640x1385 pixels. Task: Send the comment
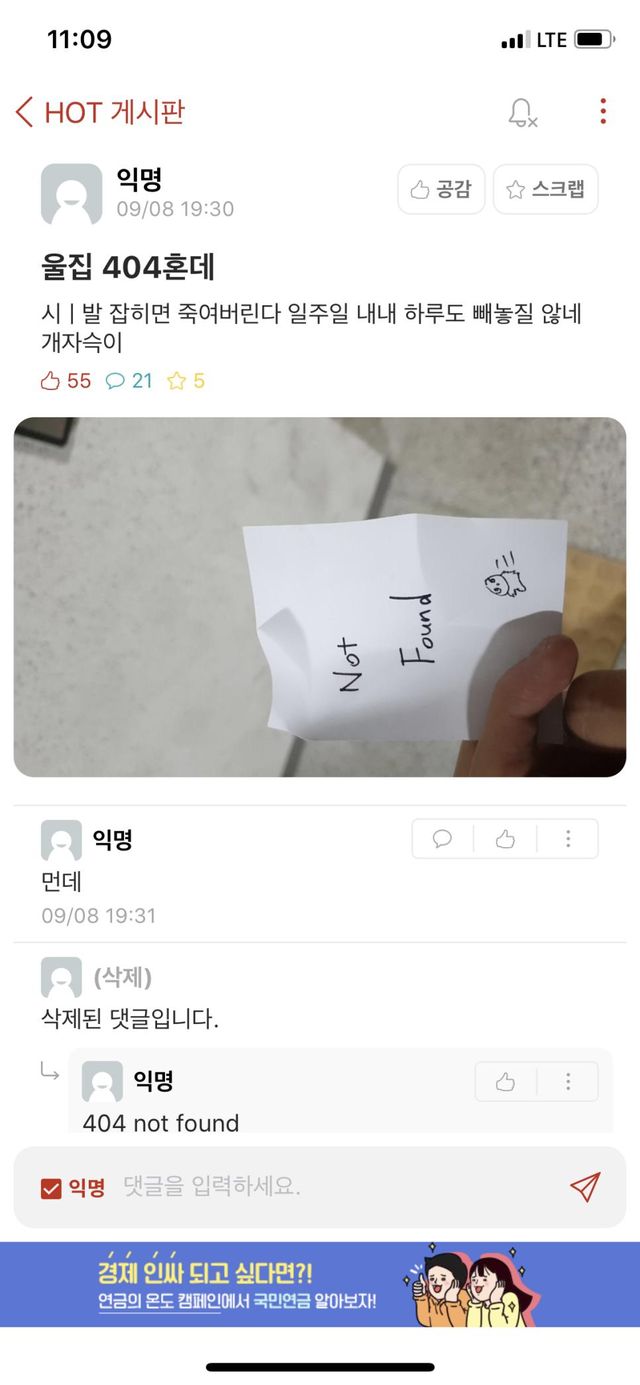point(585,1187)
